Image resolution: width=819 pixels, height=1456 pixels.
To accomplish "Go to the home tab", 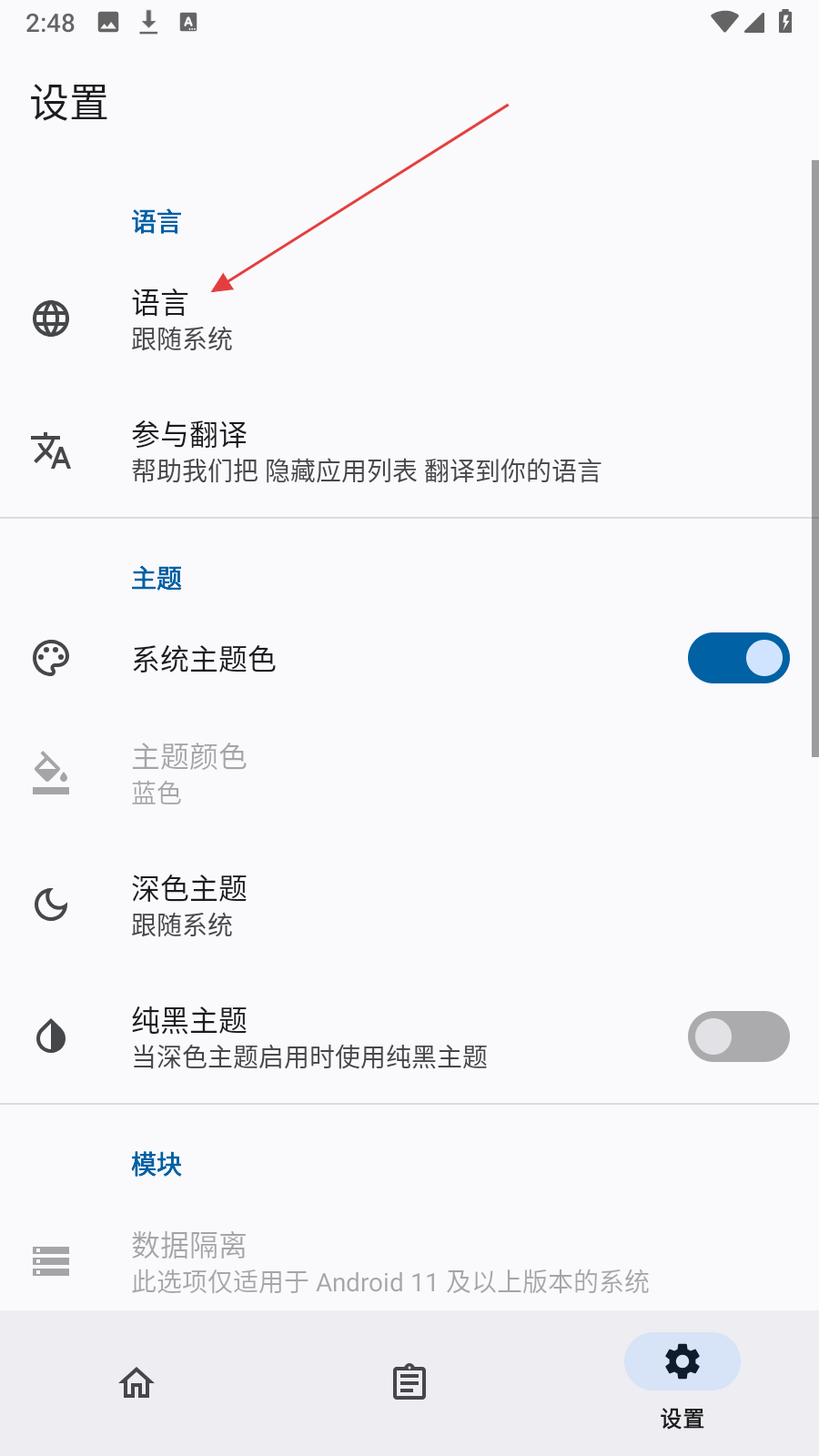I will tap(136, 1382).
